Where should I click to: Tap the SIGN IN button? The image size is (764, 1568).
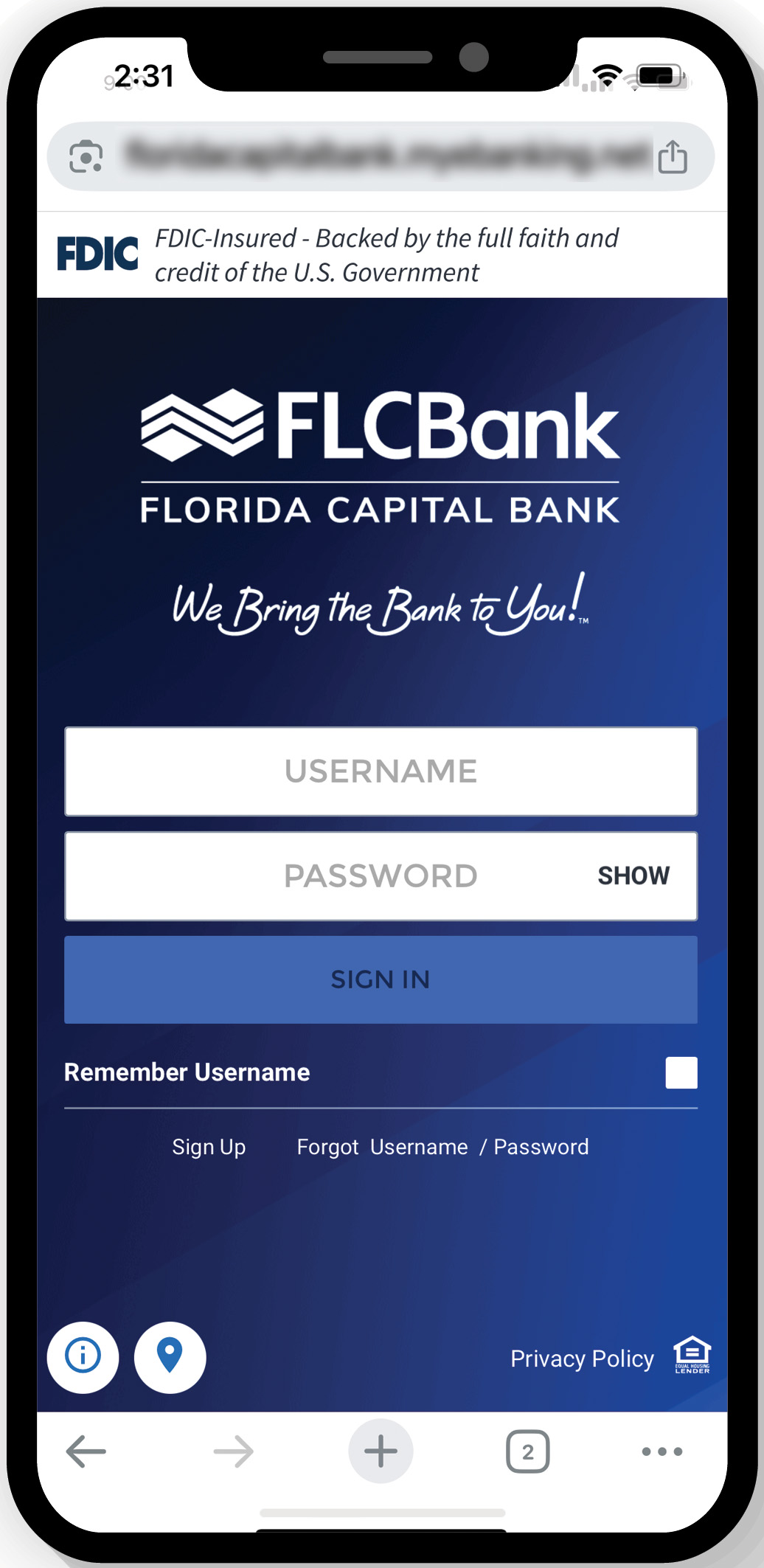[x=381, y=979]
